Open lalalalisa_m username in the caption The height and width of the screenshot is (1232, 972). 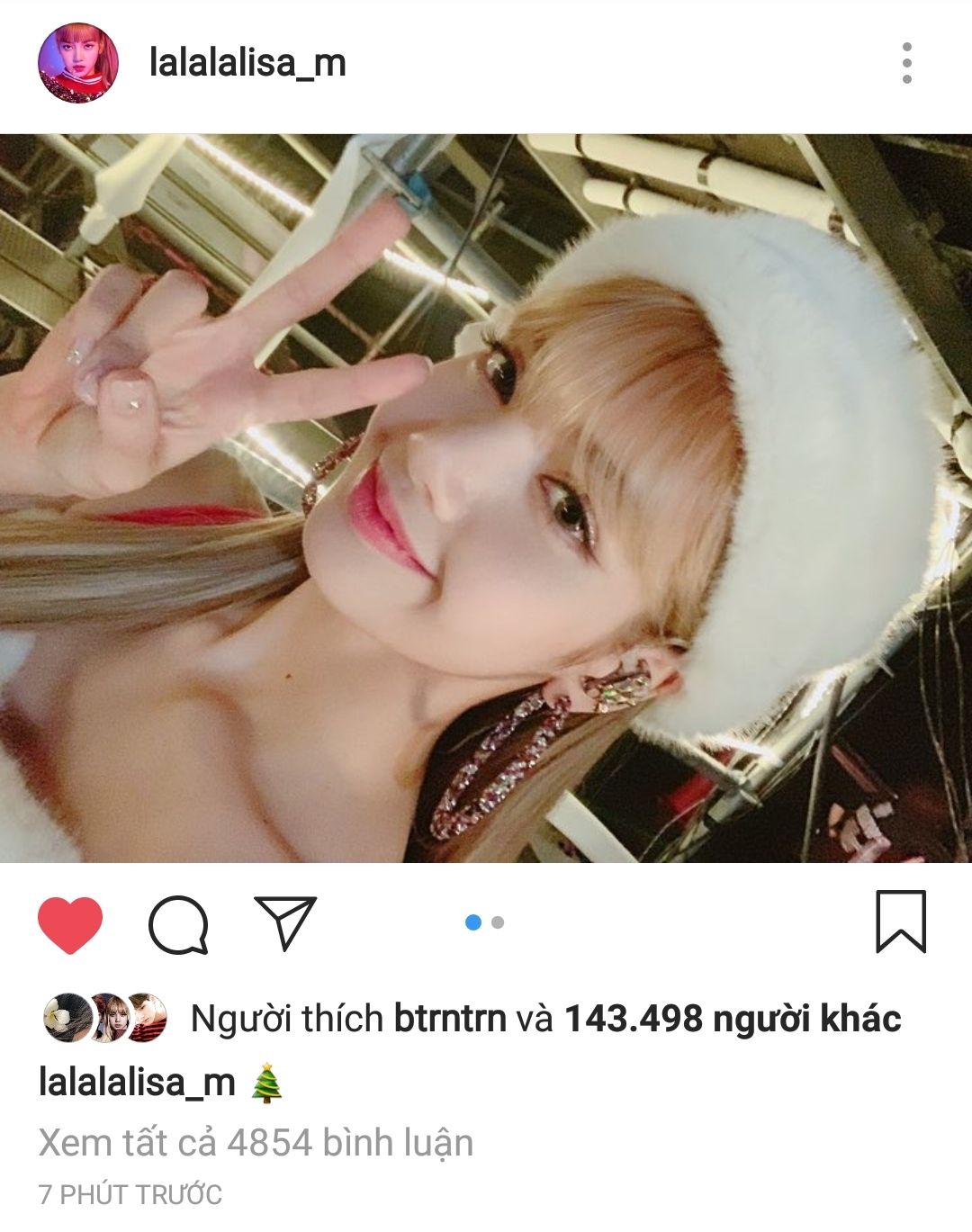click(137, 1082)
